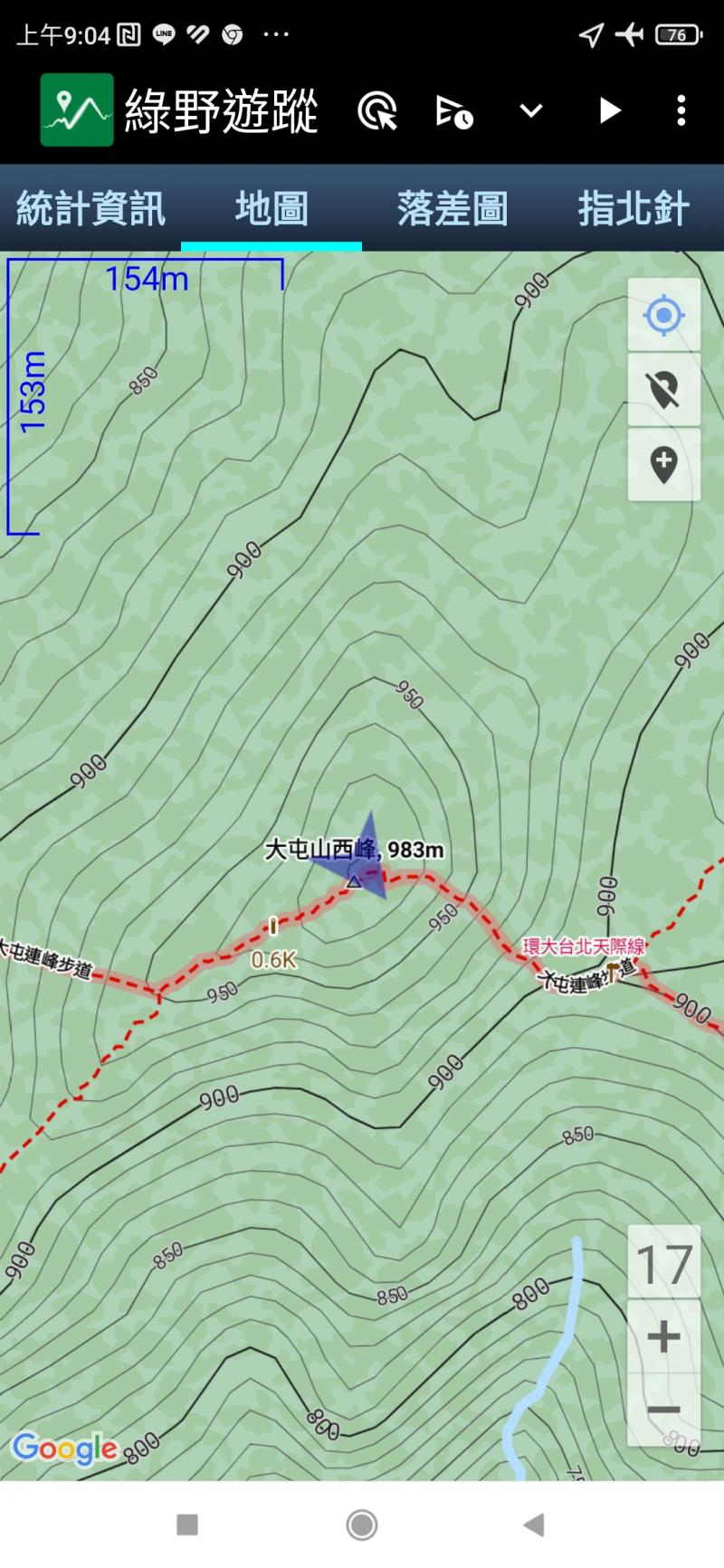Image resolution: width=724 pixels, height=1568 pixels.
Task: Zoom out with the minus button
Action: click(663, 1410)
